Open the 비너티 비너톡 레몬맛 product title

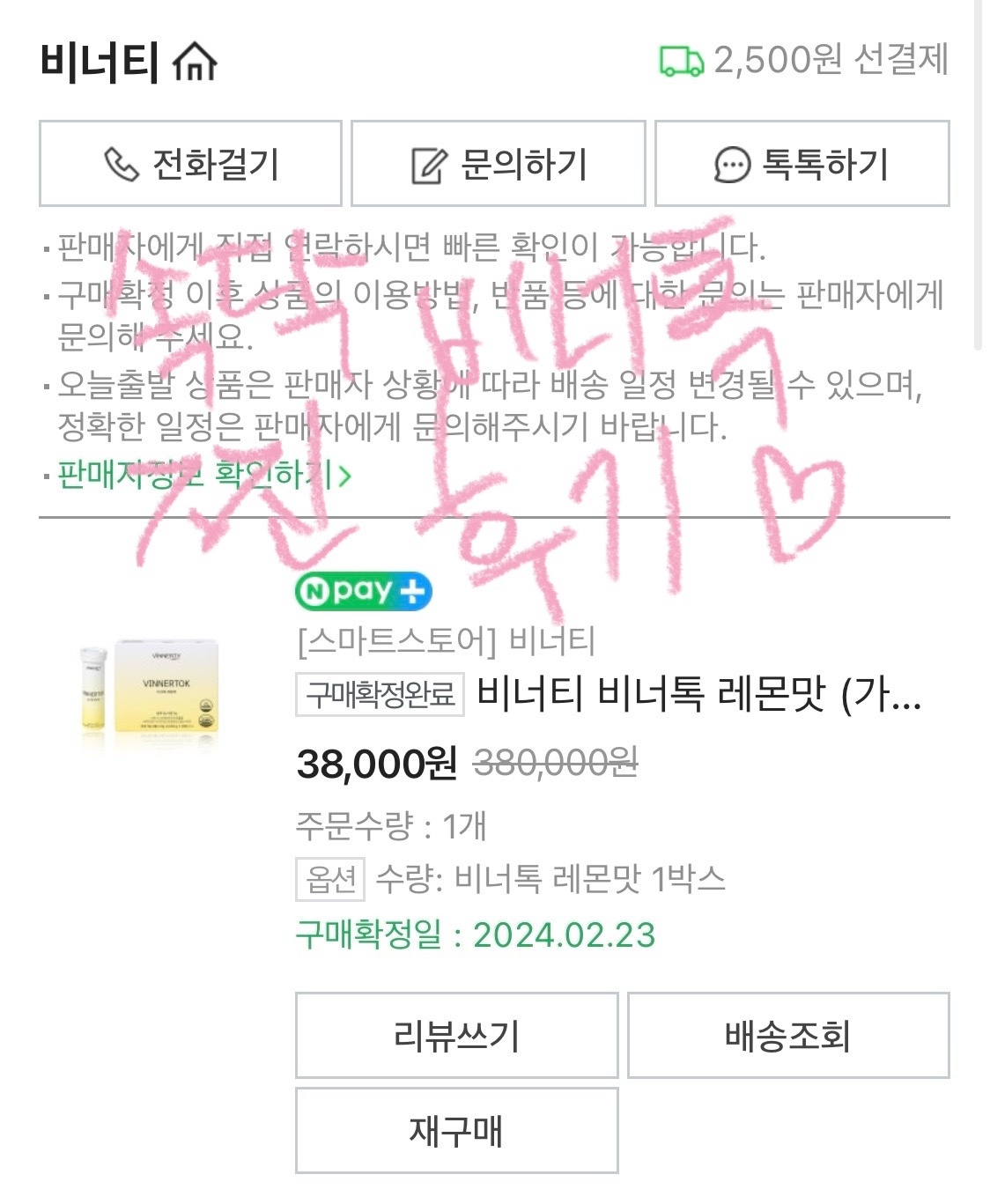[x=698, y=694]
